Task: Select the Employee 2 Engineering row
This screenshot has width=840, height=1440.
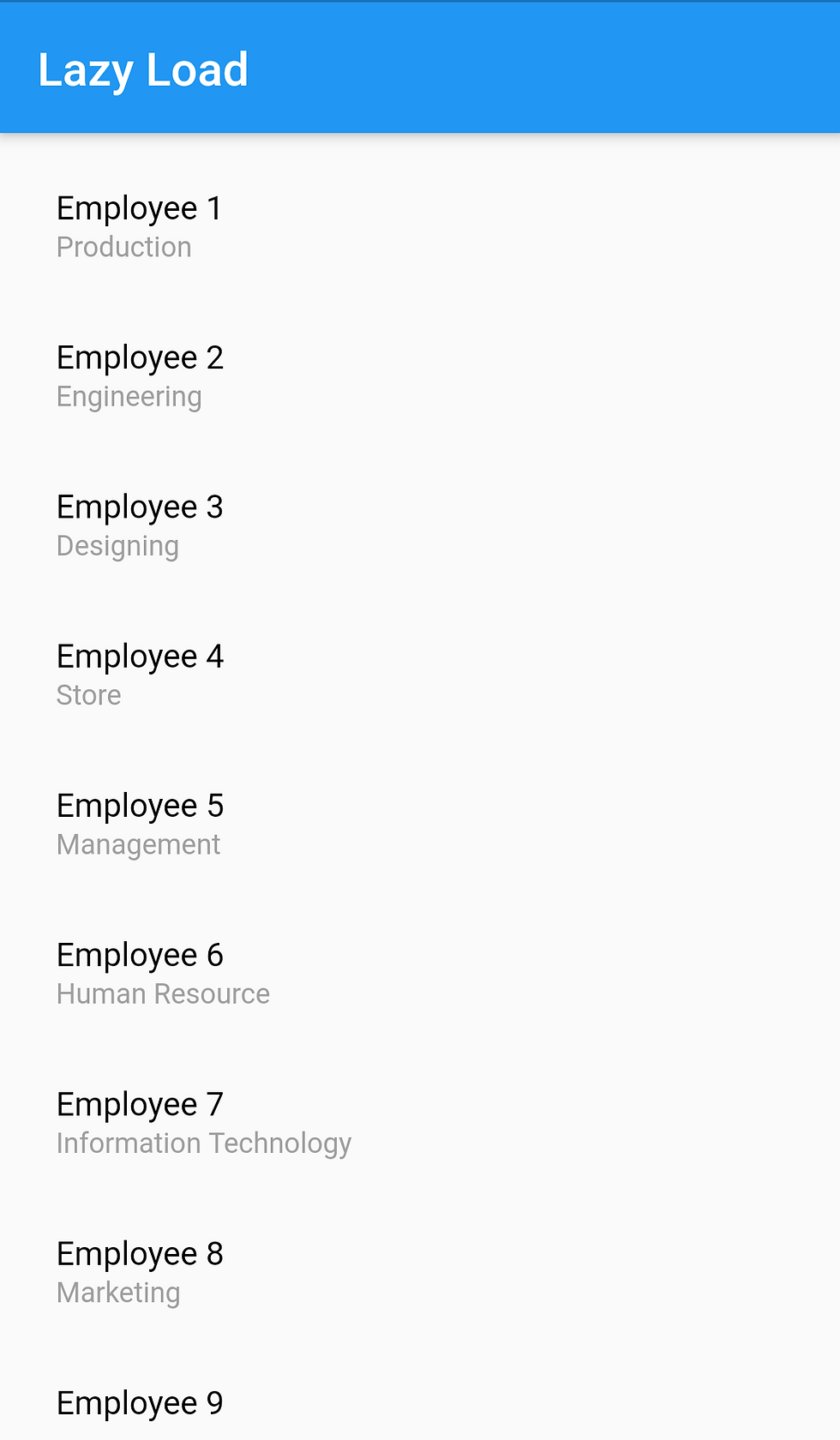Action: click(x=420, y=376)
